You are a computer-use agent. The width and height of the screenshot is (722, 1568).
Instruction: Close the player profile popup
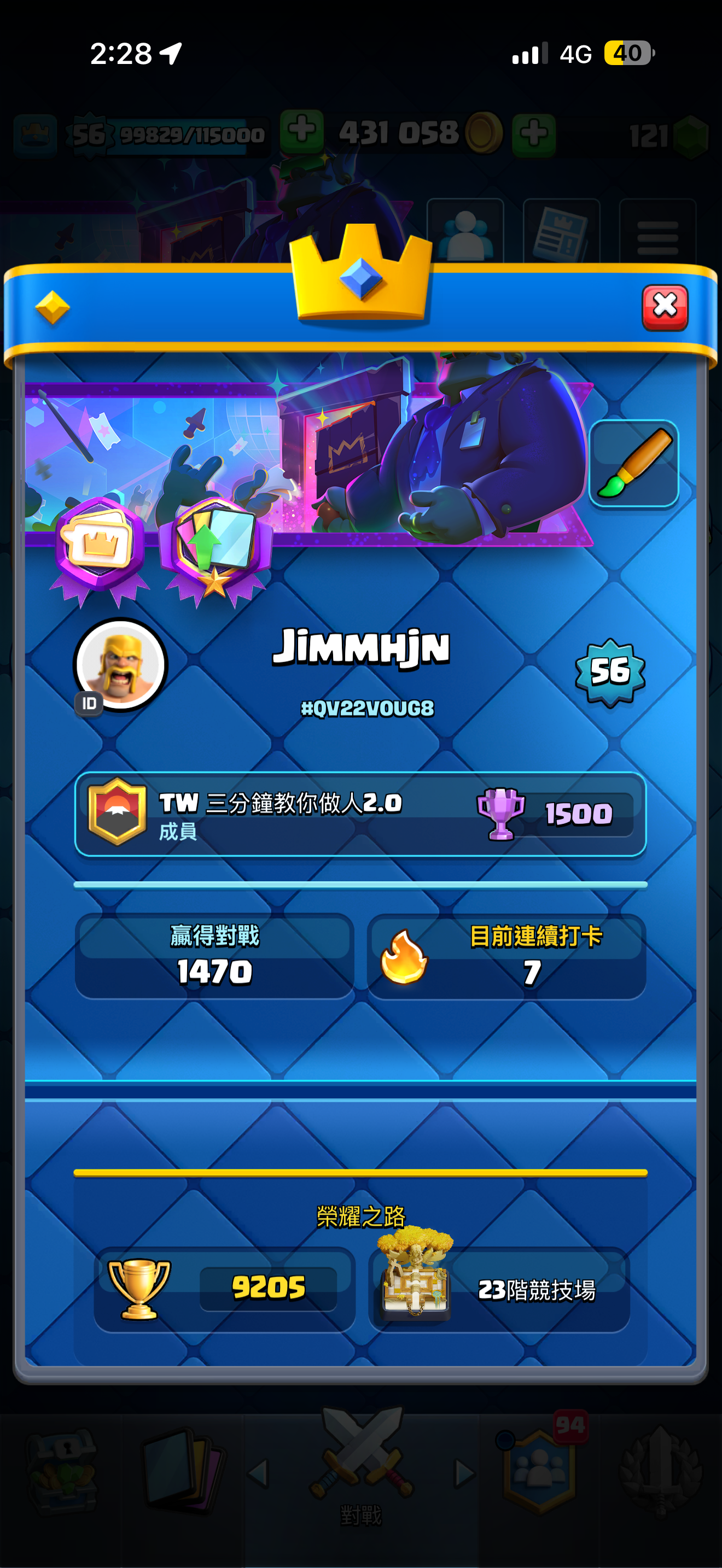tap(664, 307)
